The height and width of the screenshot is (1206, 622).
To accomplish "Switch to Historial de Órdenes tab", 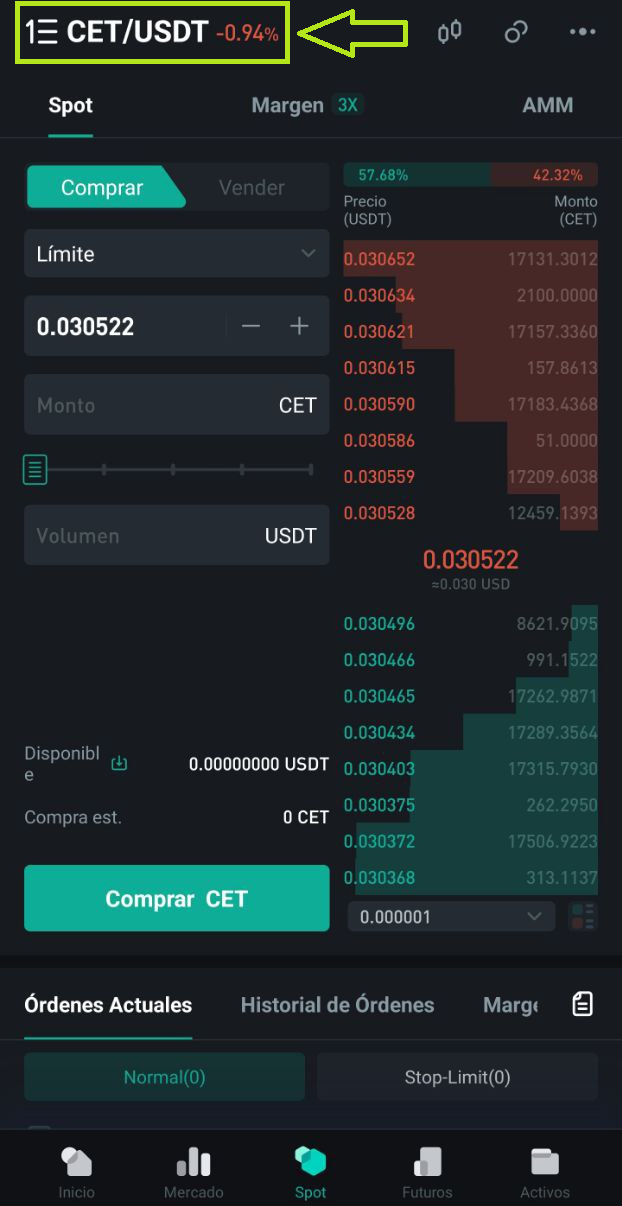I will click(337, 1005).
